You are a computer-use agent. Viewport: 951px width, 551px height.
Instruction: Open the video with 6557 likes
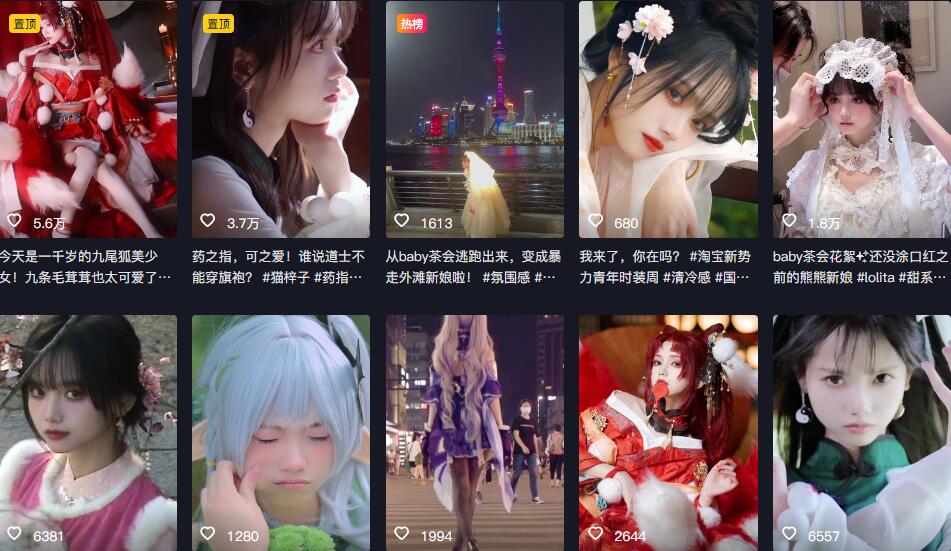[x=861, y=432]
